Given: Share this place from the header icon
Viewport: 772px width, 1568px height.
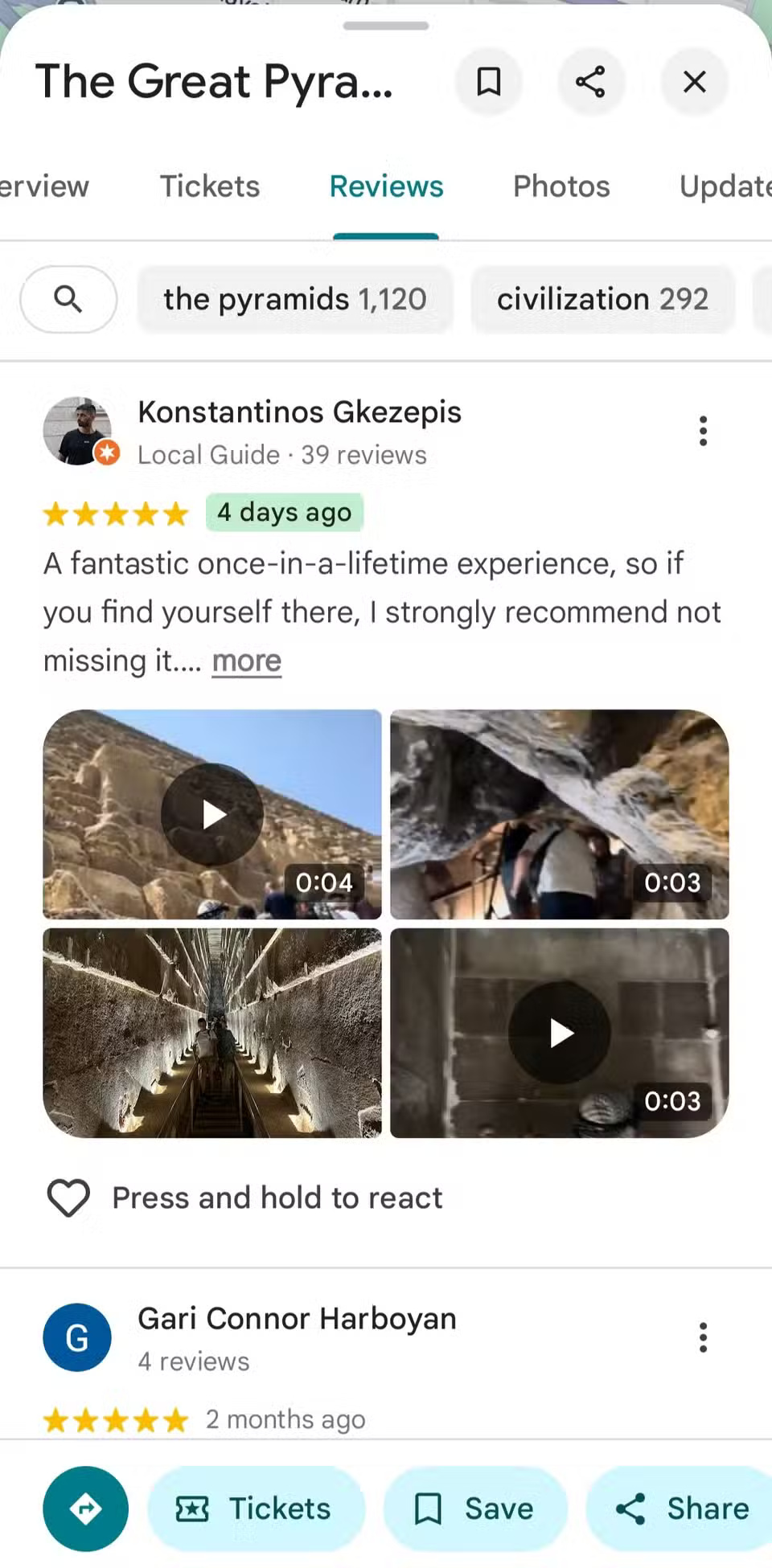Looking at the screenshot, I should tap(590, 81).
